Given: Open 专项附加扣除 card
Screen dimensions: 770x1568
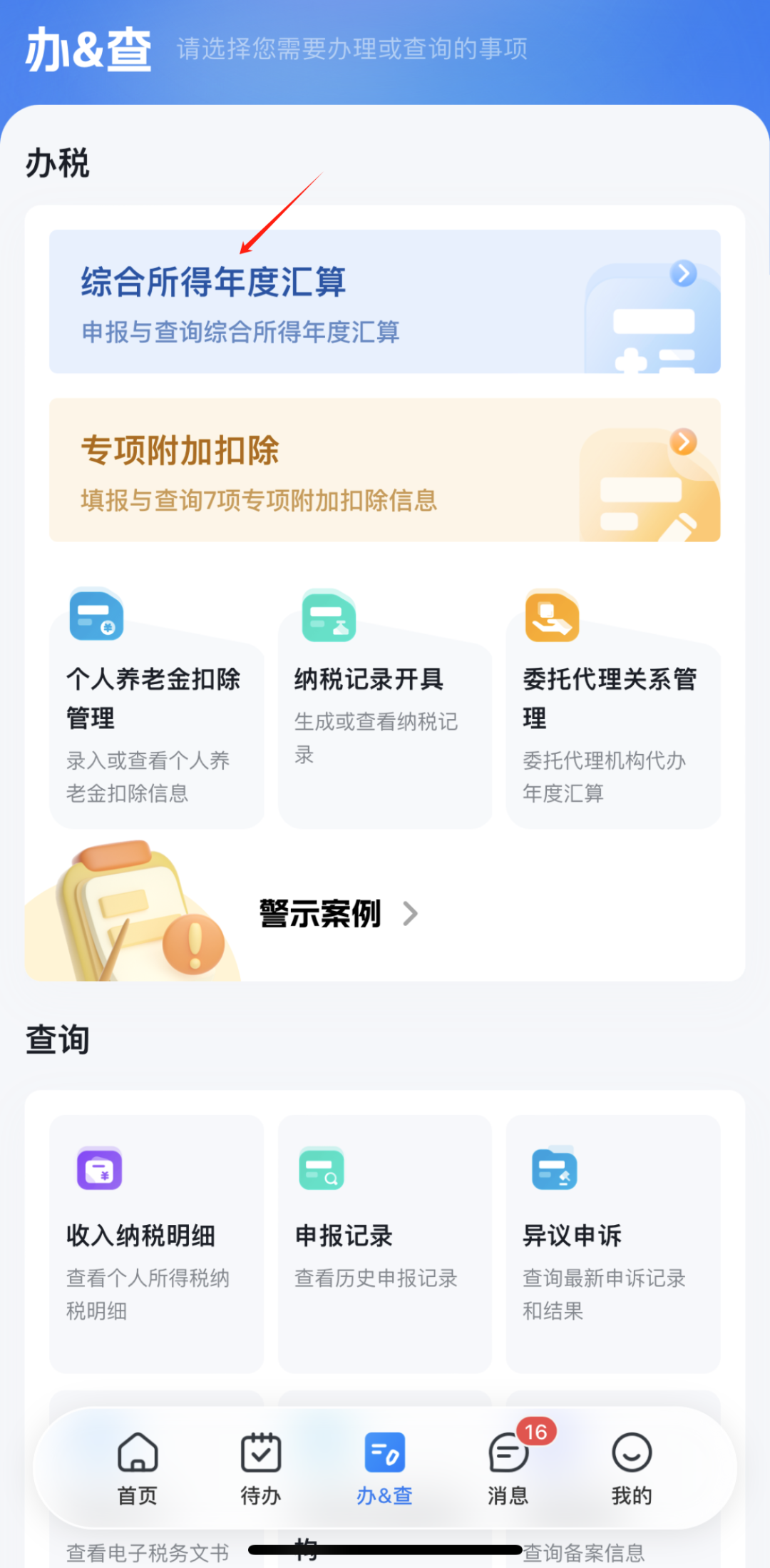Looking at the screenshot, I should (x=384, y=469).
